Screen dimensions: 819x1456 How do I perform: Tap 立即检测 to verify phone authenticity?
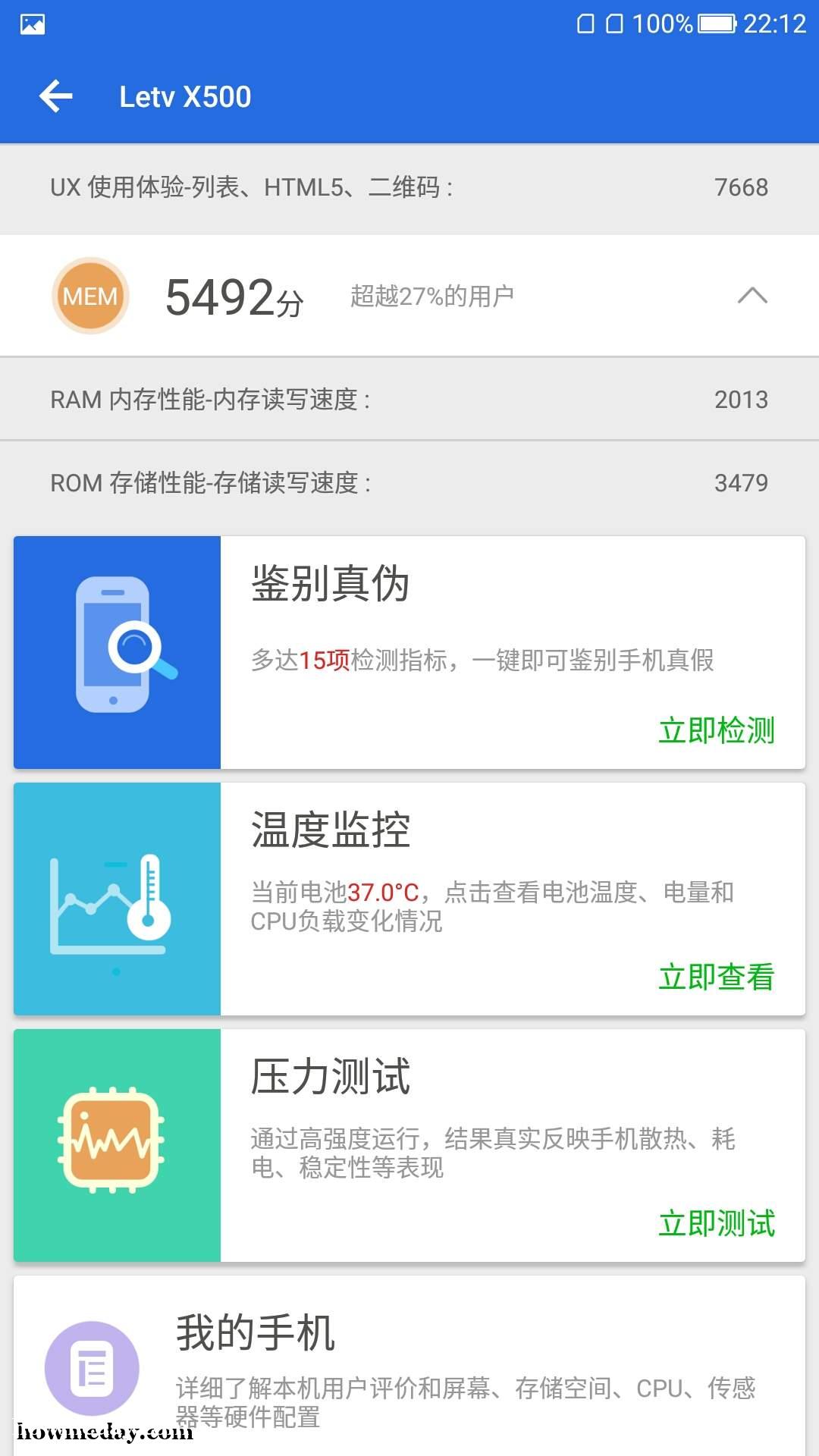click(717, 730)
